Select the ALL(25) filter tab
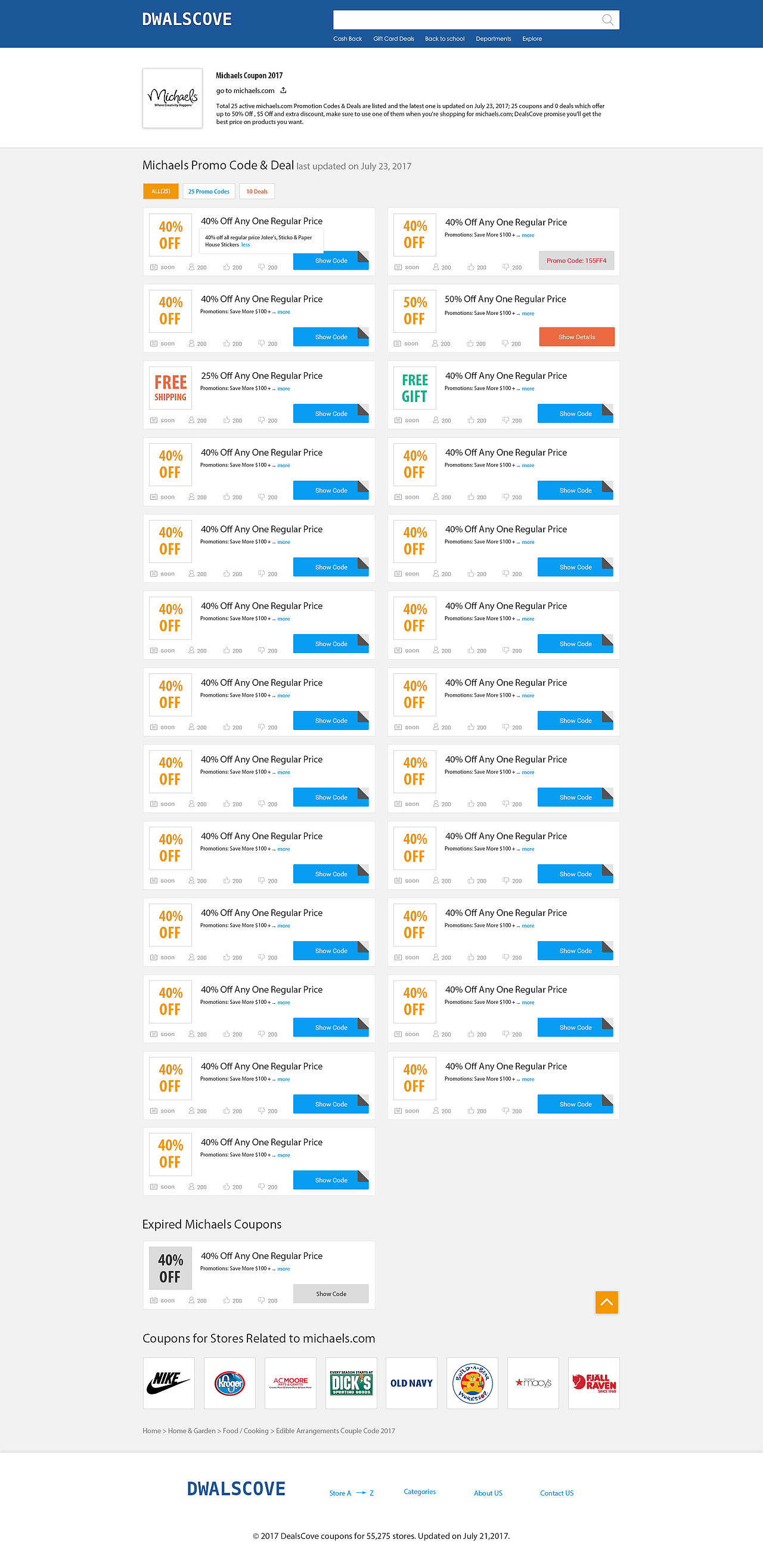Image resolution: width=763 pixels, height=1568 pixels. click(160, 191)
